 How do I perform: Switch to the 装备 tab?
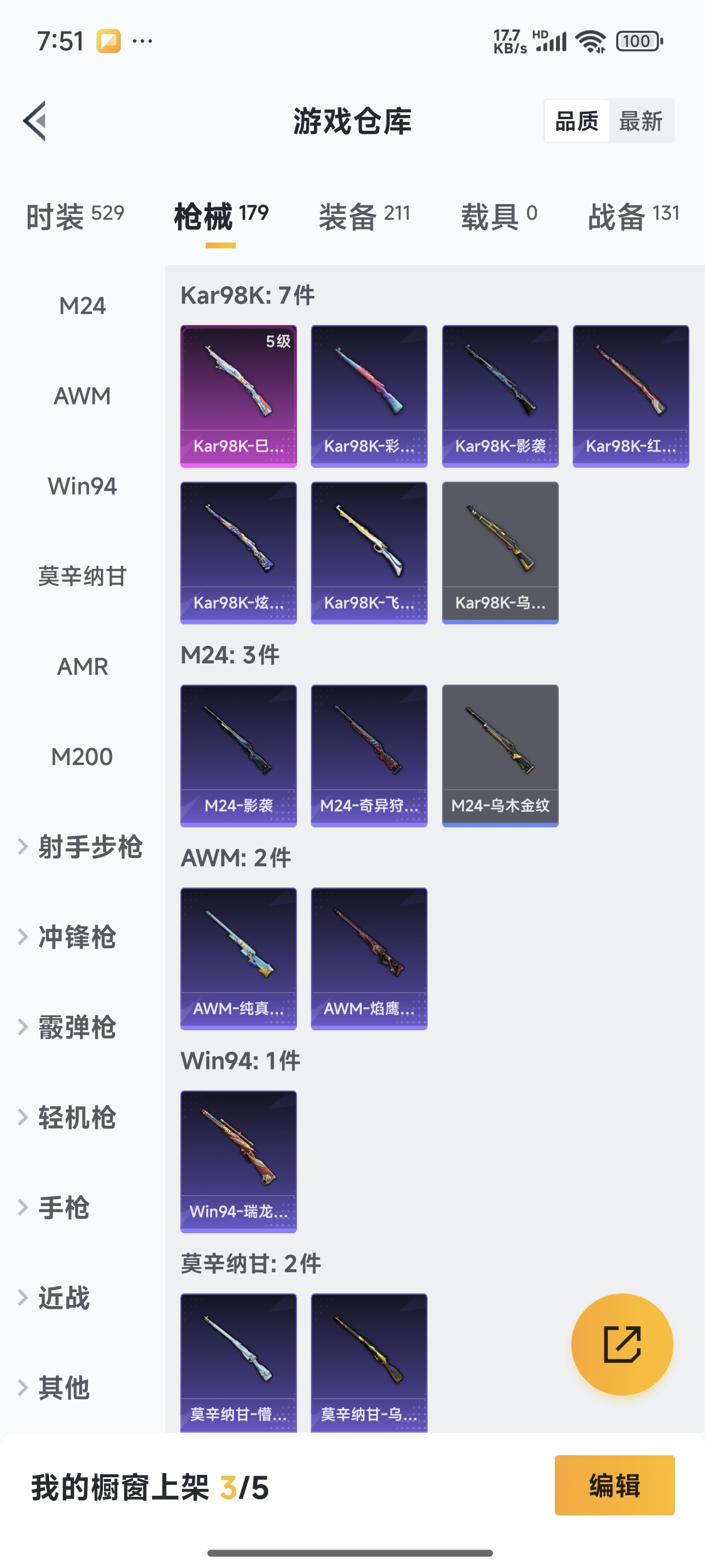coord(365,216)
